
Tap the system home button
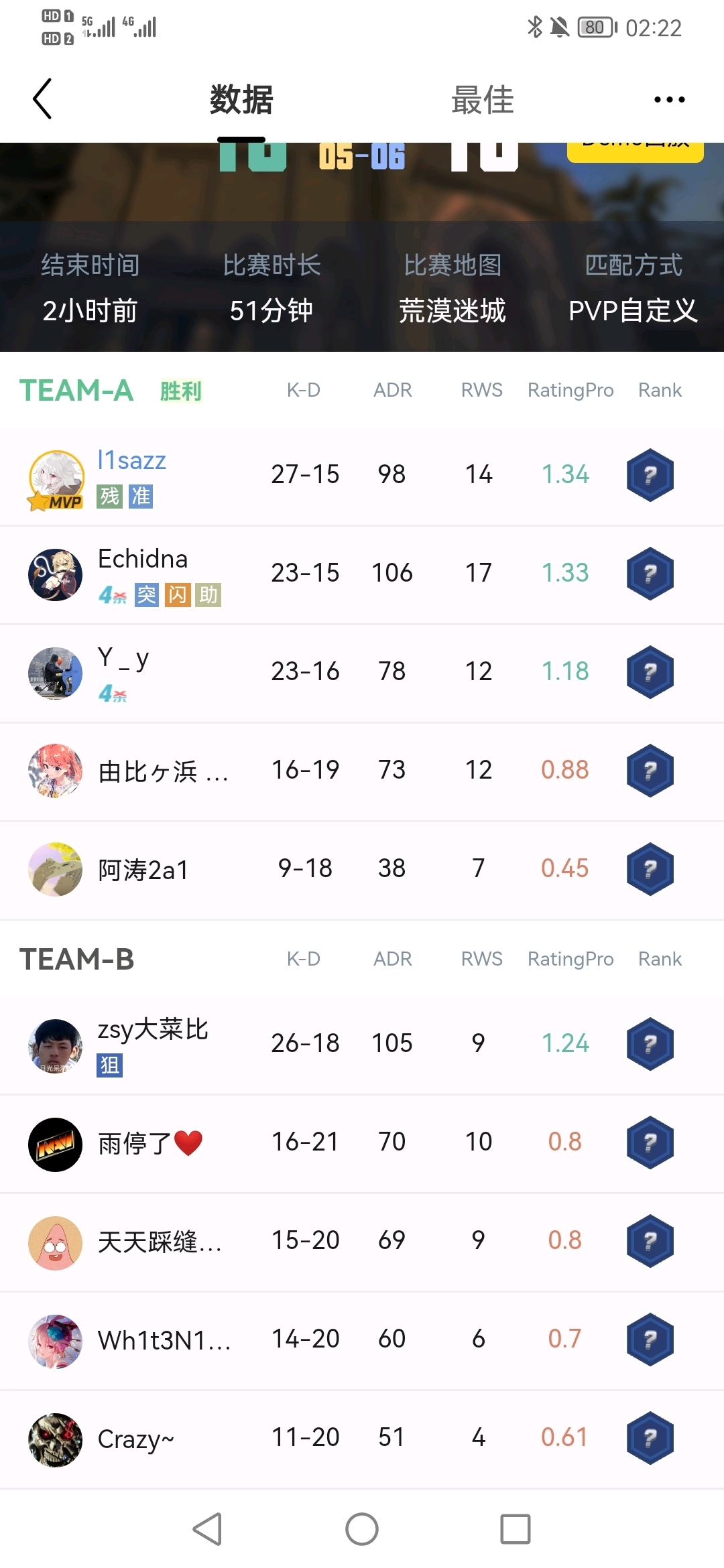[x=362, y=1529]
